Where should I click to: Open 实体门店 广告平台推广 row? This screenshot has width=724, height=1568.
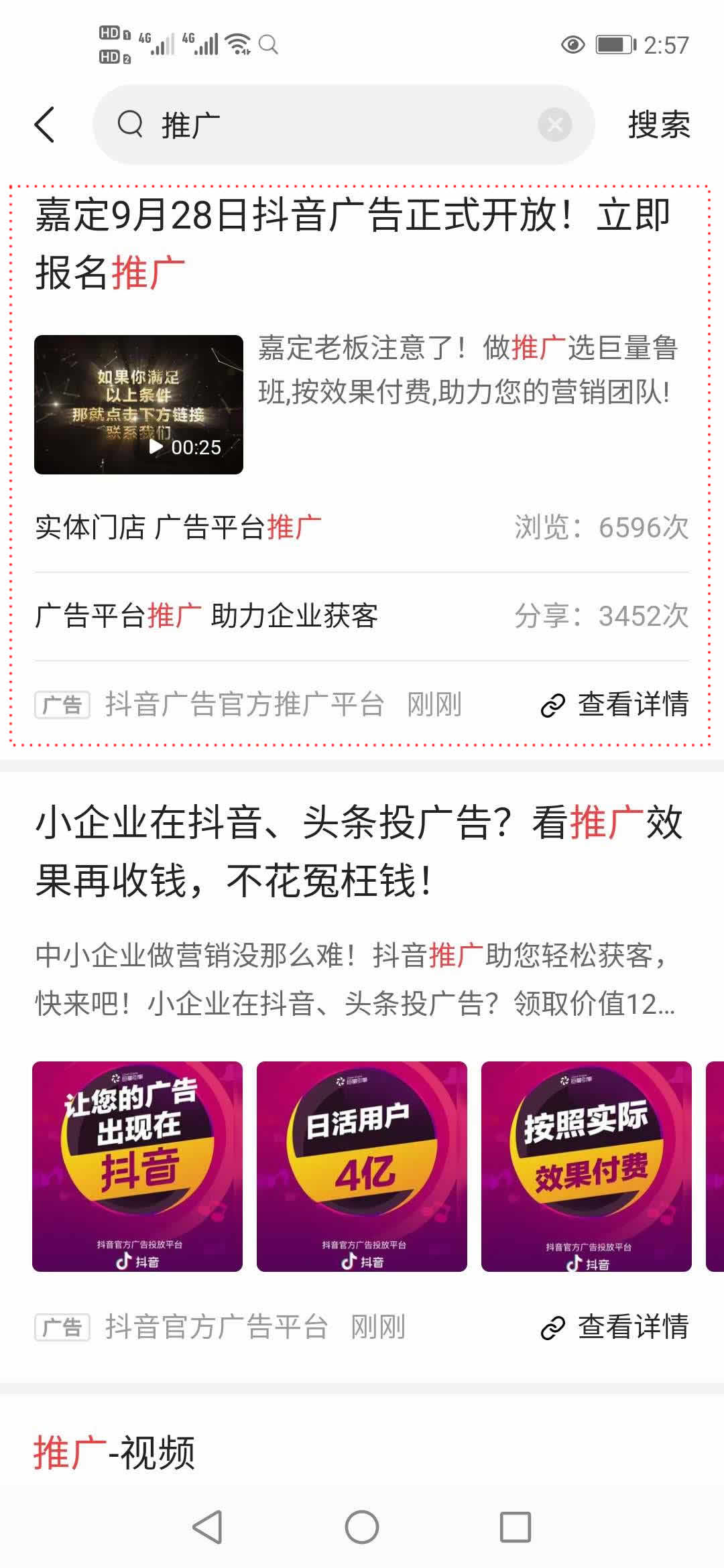[178, 528]
